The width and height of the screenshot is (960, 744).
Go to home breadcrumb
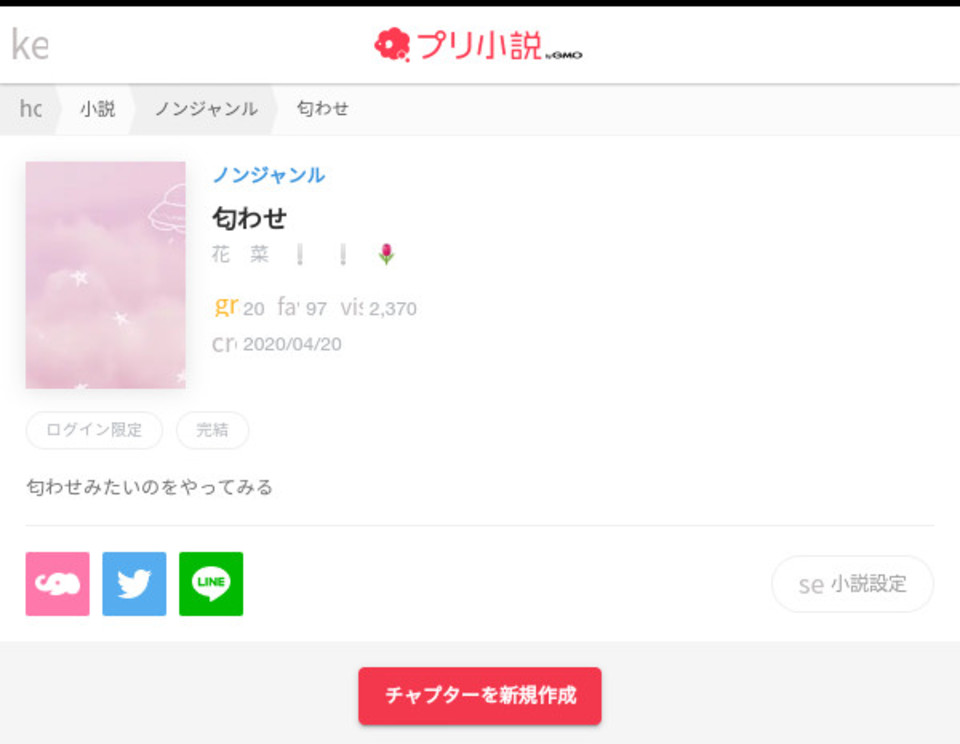(x=31, y=109)
